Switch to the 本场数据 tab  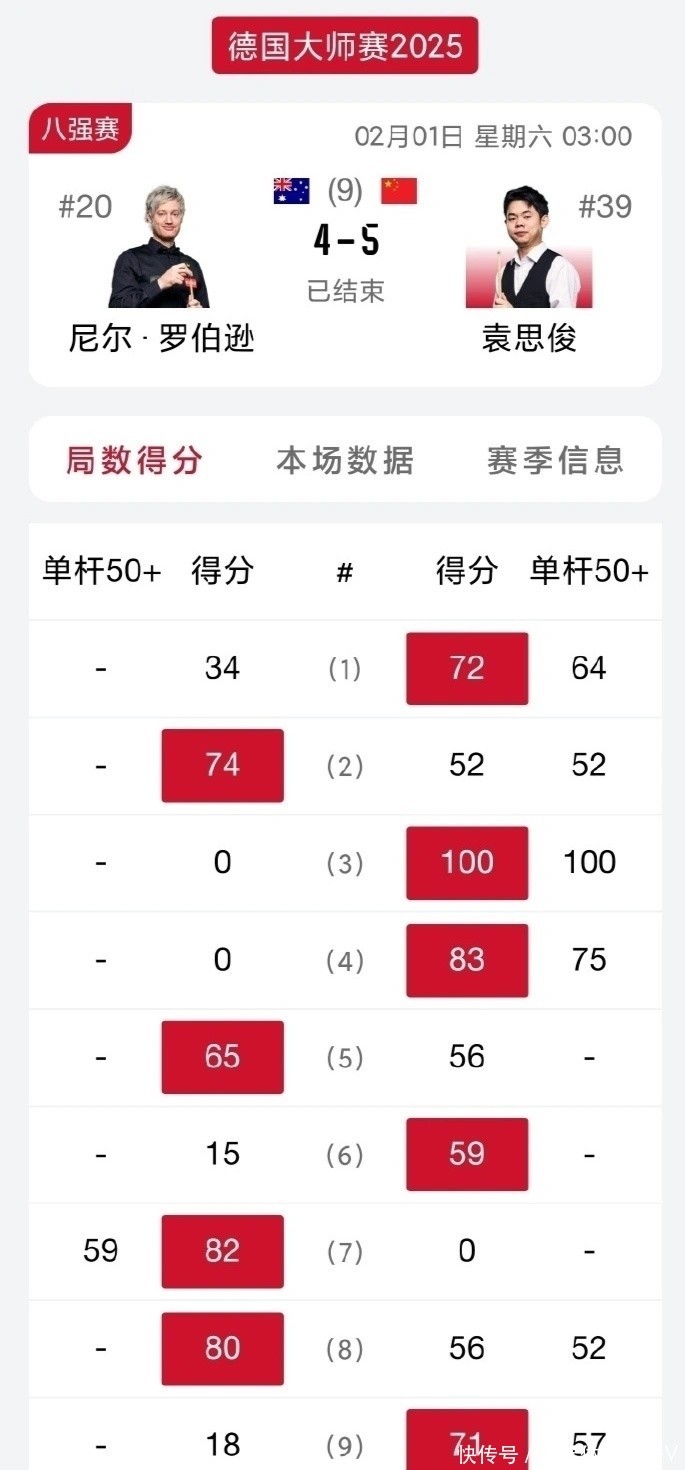[x=345, y=460]
